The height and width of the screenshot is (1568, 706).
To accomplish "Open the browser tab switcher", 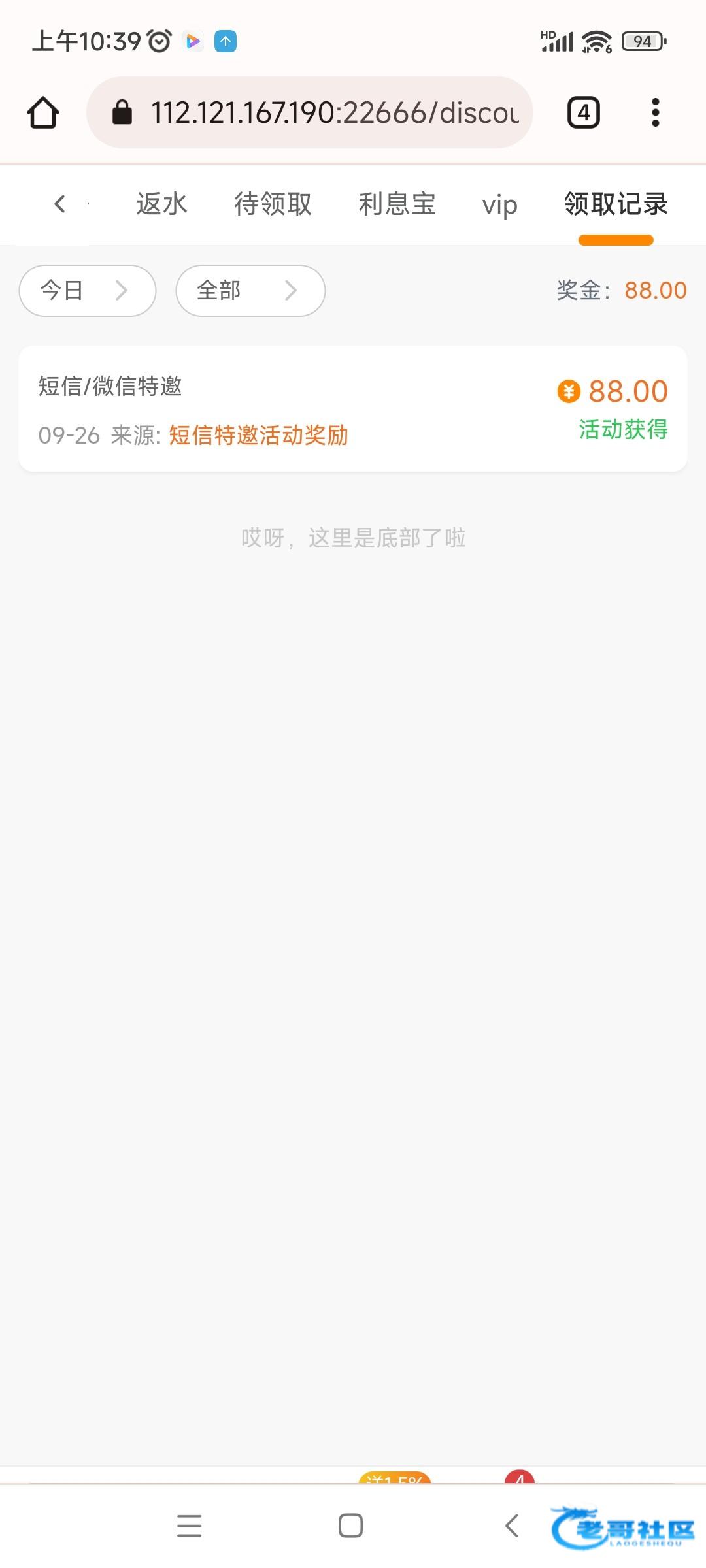I will point(583,112).
